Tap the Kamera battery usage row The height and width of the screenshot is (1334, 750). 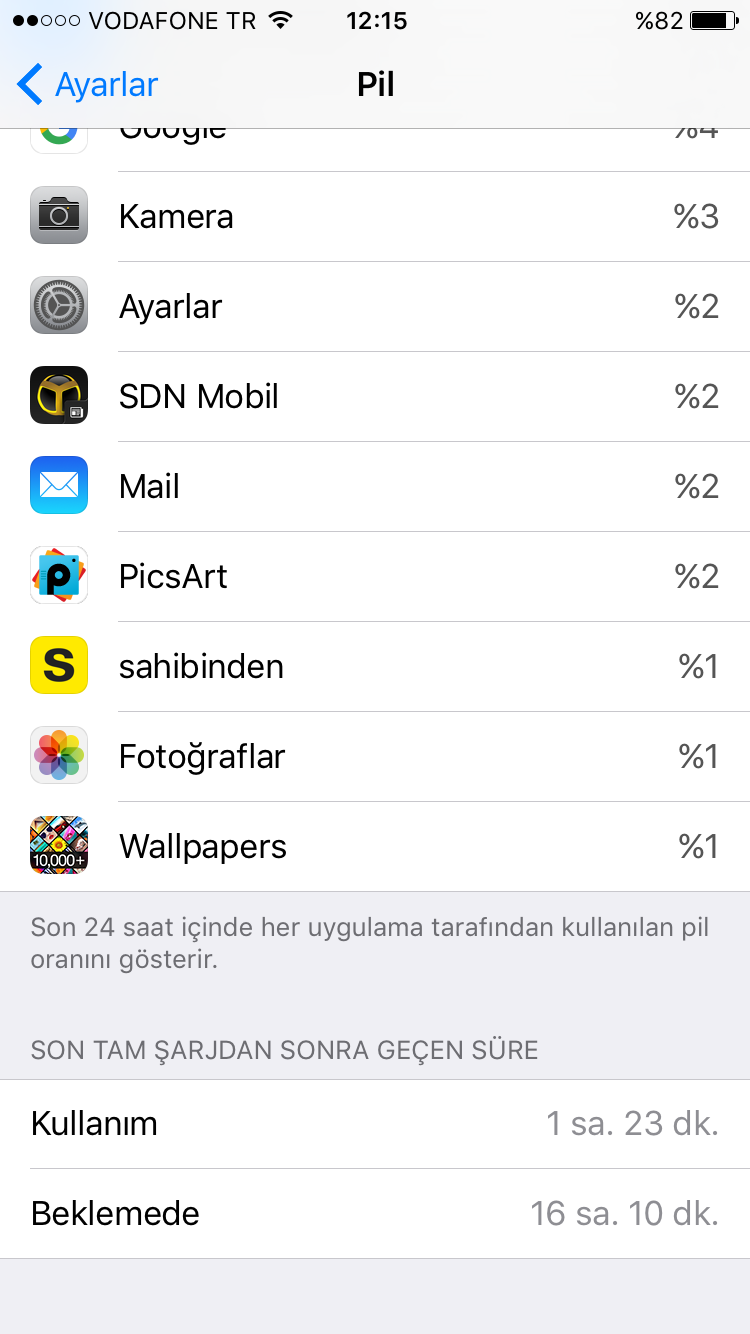point(375,216)
